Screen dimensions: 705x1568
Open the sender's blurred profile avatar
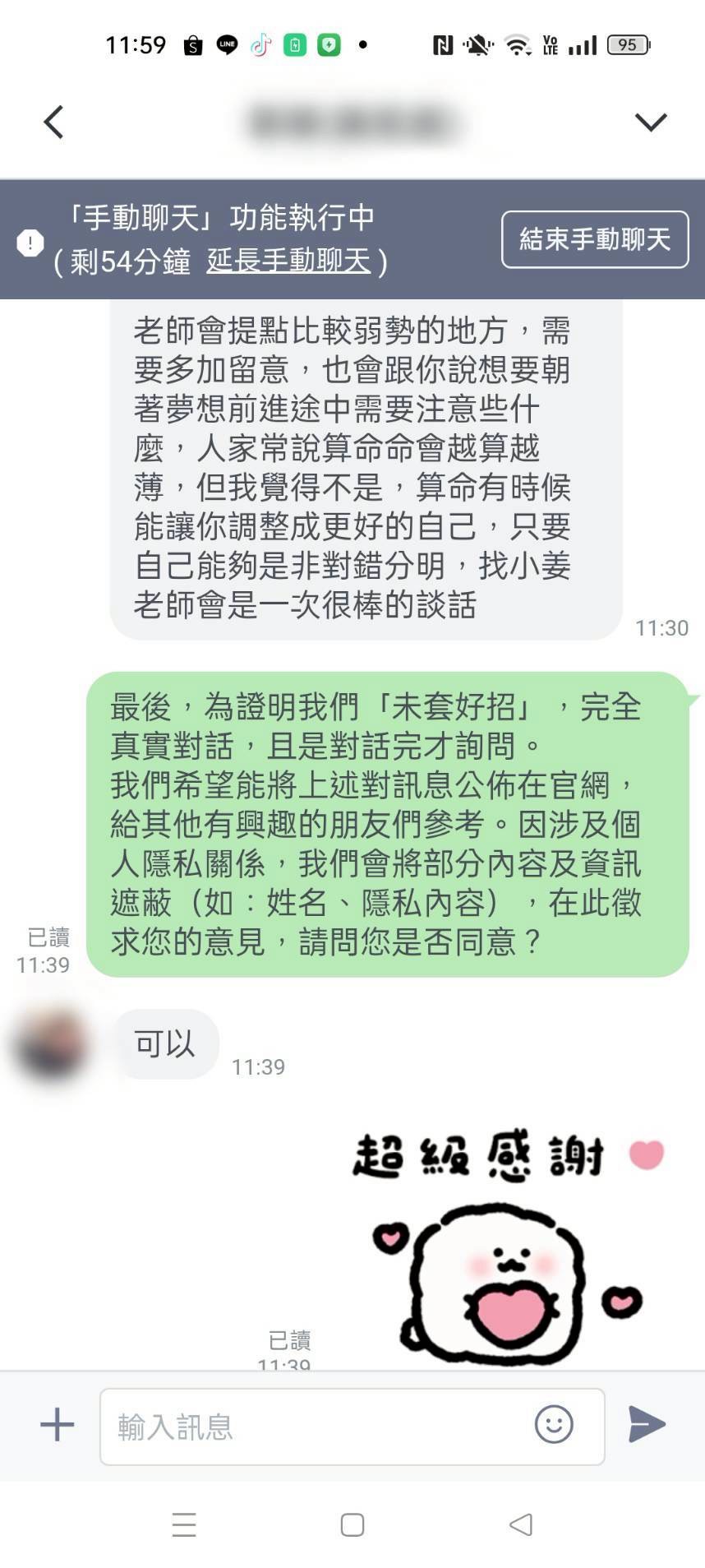point(51,1044)
